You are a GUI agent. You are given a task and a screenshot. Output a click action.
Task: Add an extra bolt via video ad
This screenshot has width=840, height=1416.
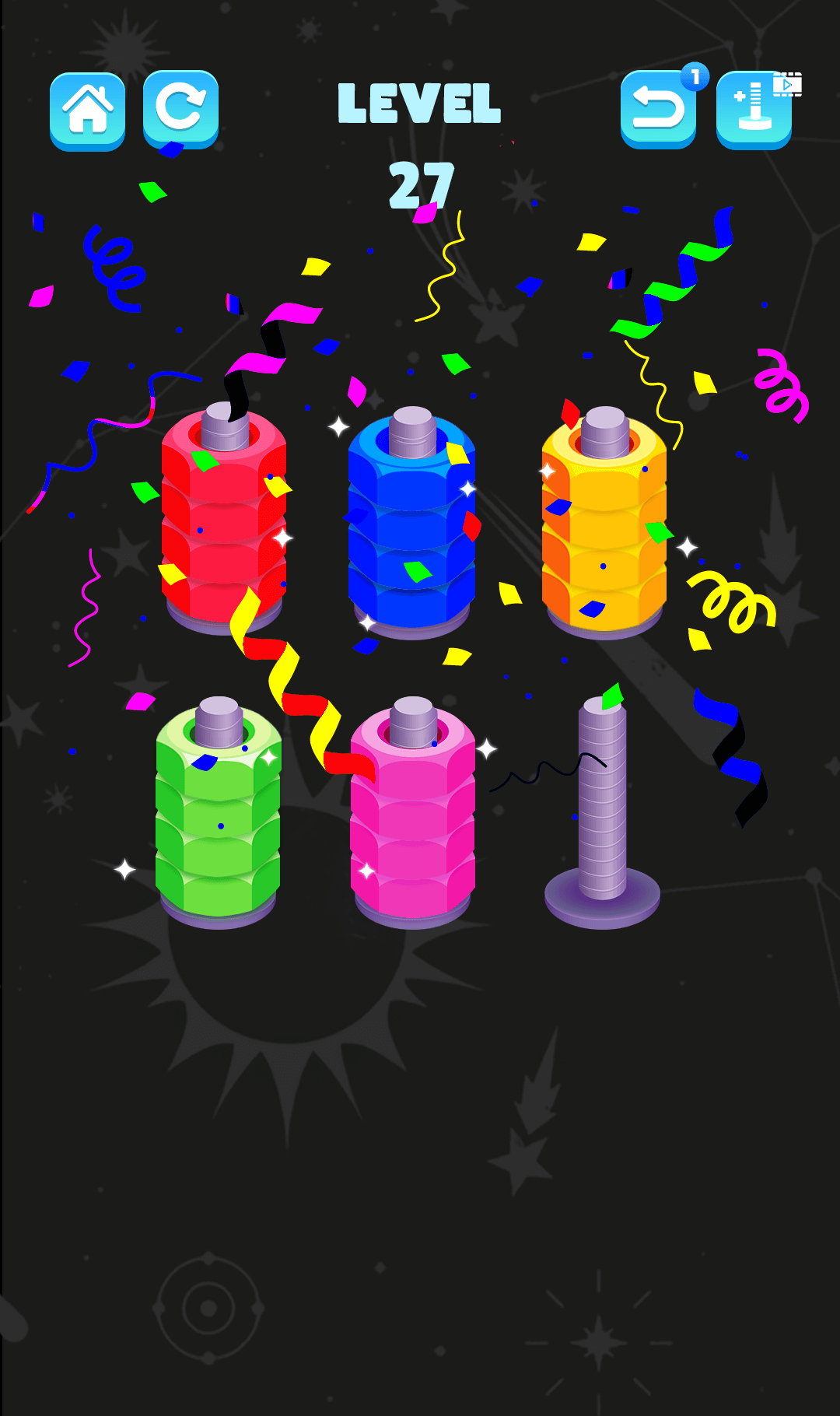754,110
